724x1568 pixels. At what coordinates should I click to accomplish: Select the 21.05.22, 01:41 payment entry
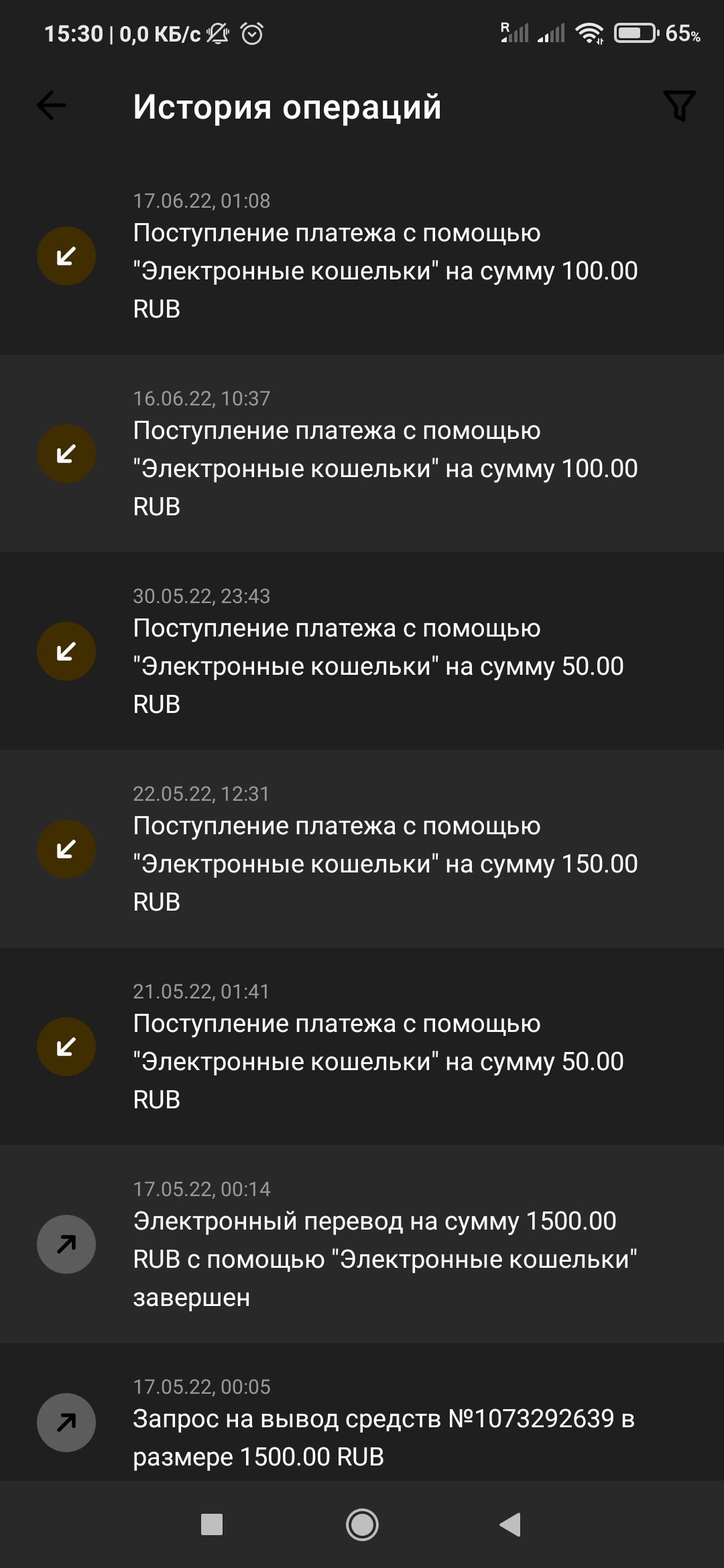[x=362, y=1047]
